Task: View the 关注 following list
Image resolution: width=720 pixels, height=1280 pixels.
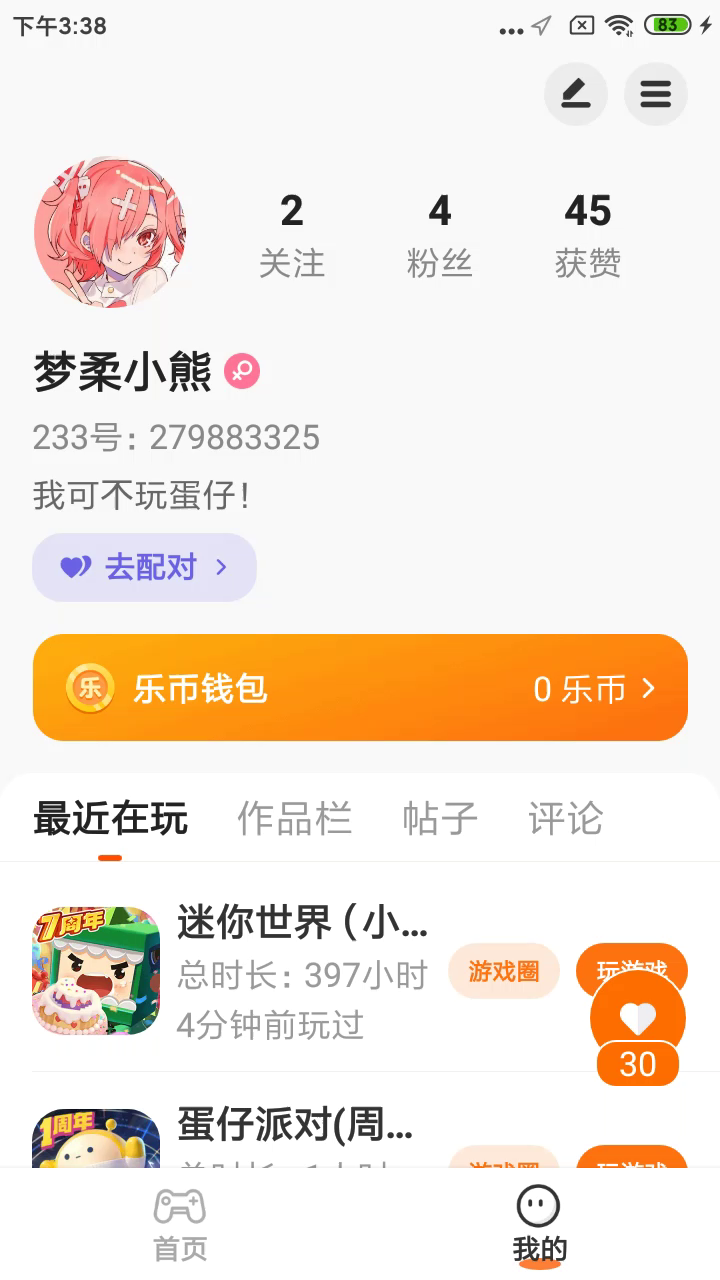Action: 291,235
